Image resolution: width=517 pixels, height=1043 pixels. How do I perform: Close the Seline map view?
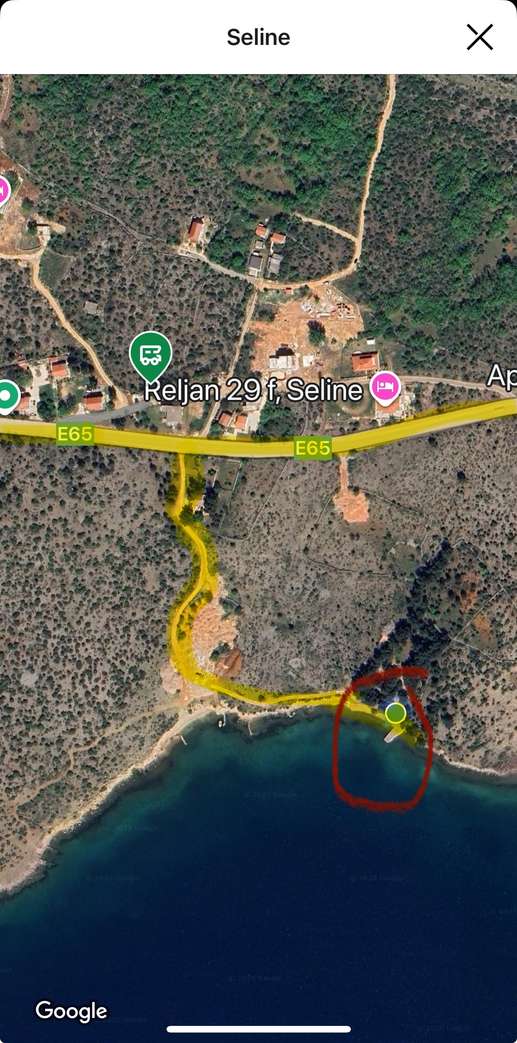coord(479,37)
